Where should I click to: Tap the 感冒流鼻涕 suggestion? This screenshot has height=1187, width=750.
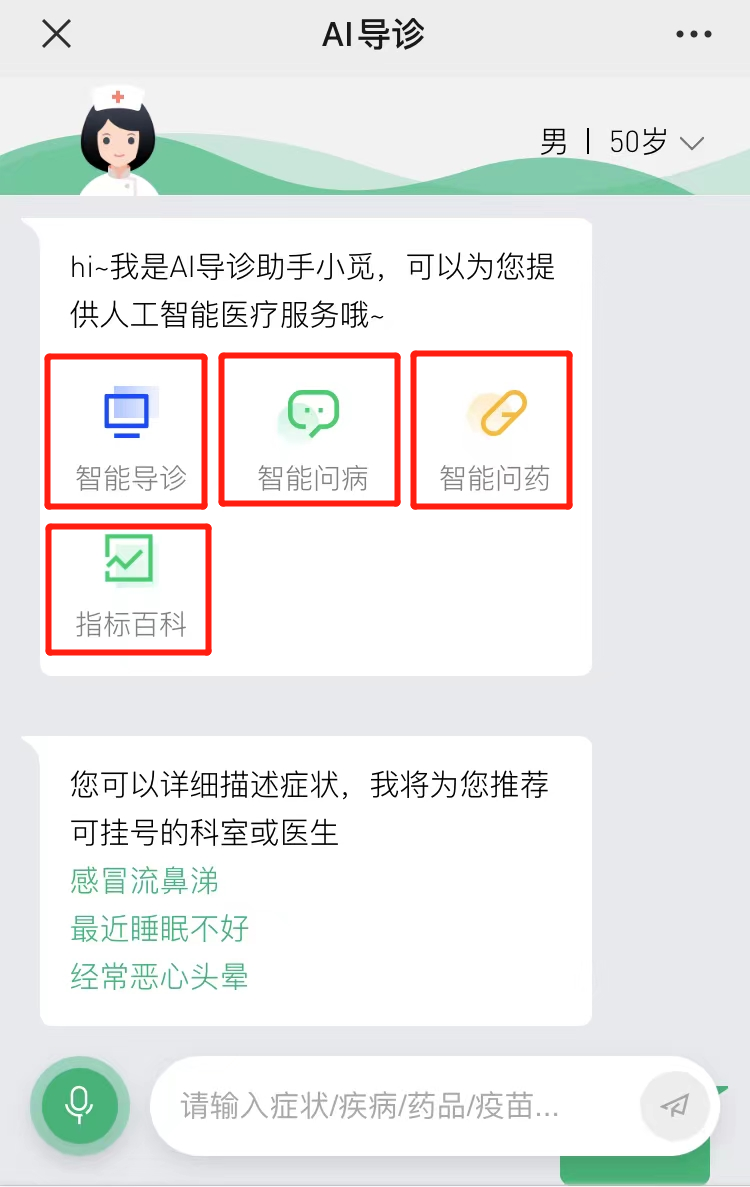point(145,881)
